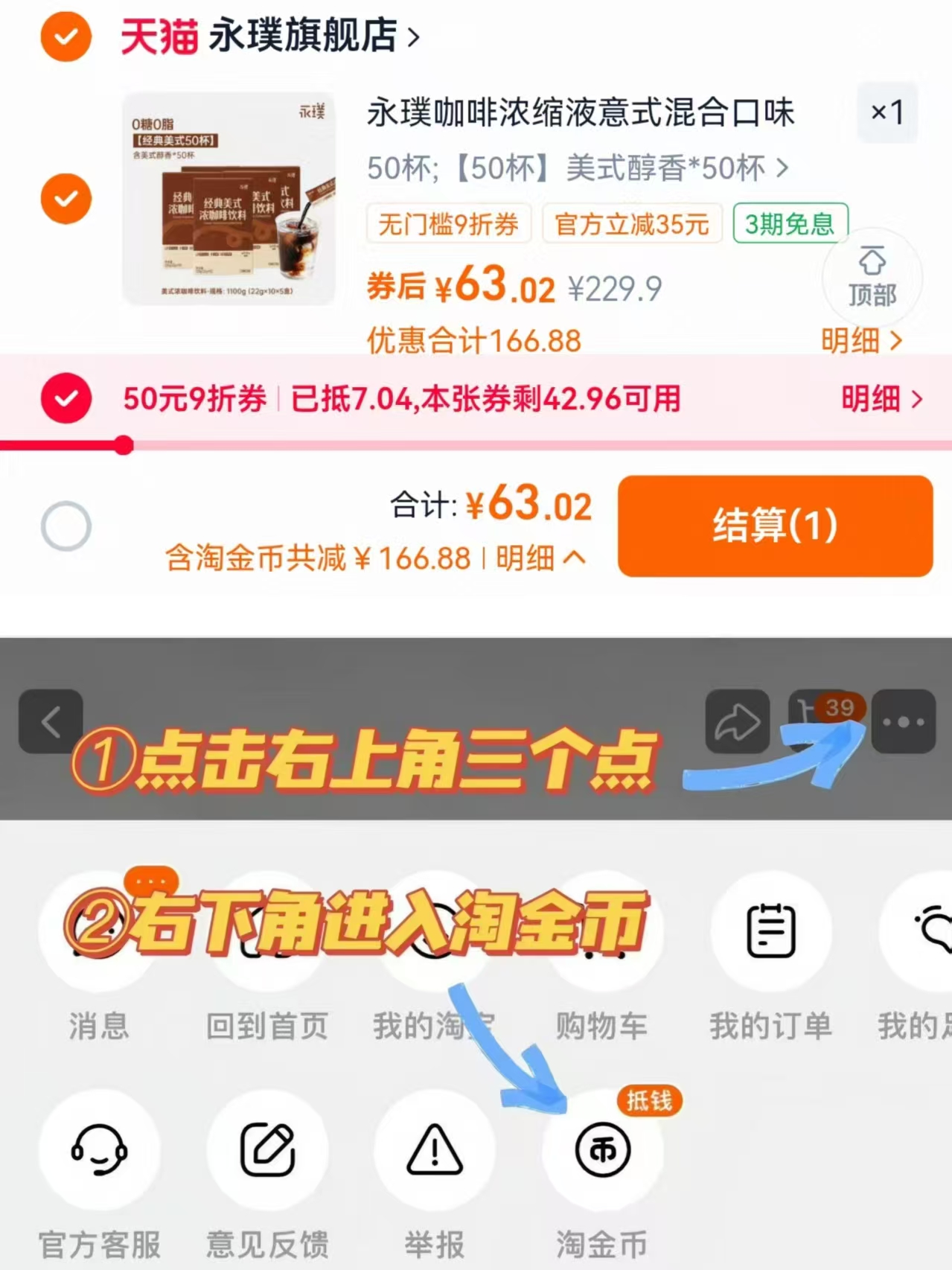952x1270 pixels.
Task: Contact 官方客服 via the headset icon
Action: (x=99, y=1150)
